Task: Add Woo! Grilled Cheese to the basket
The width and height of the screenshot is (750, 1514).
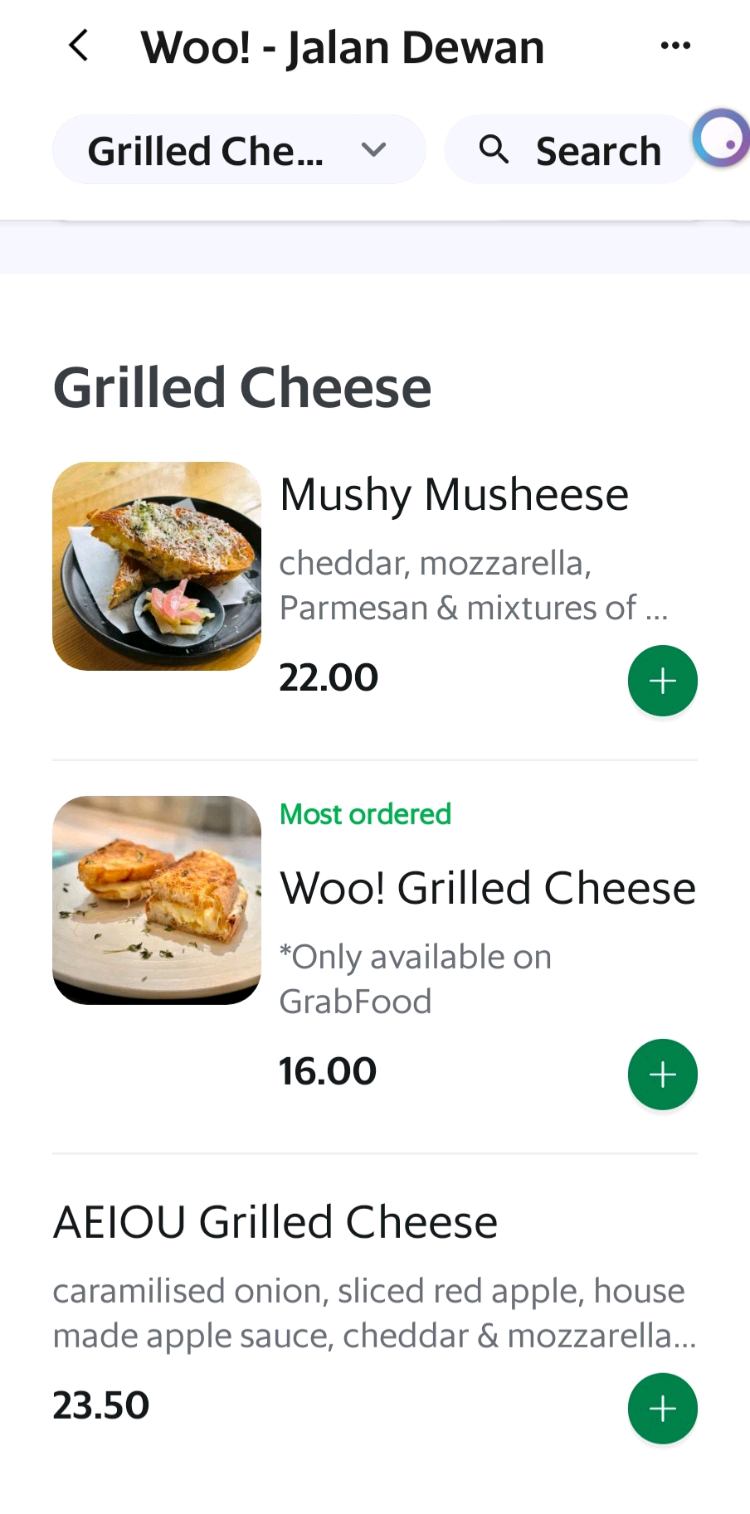Action: (x=662, y=1074)
